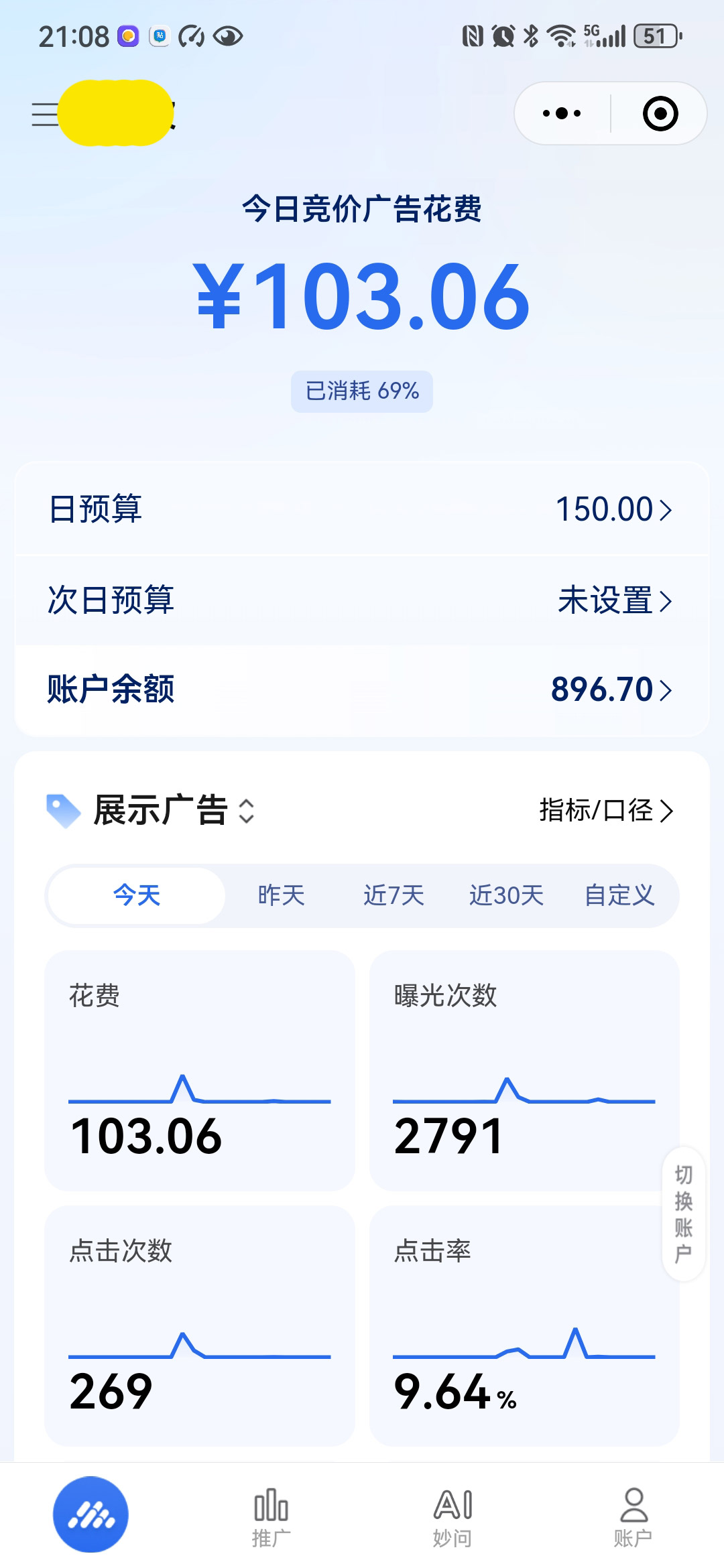Open the 日预算 row showing 150.00
Viewport: 724px width, 1568px height.
click(x=362, y=509)
